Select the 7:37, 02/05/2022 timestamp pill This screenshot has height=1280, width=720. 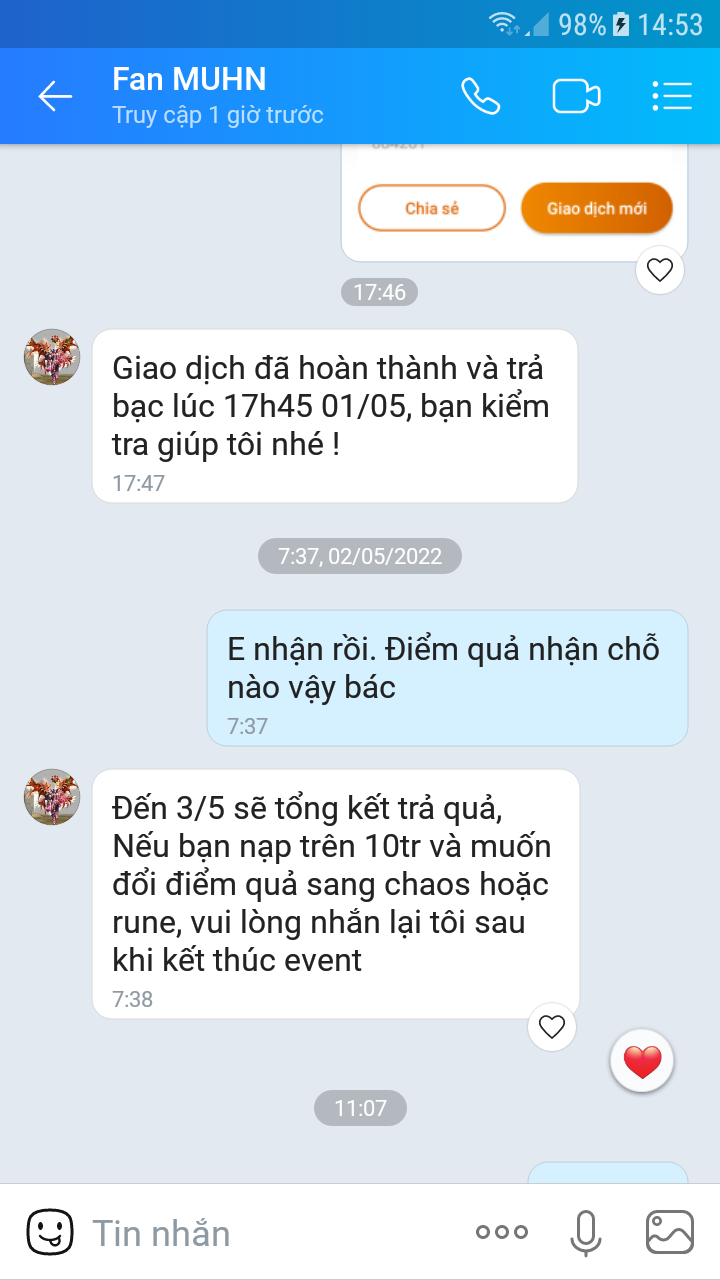tap(360, 556)
